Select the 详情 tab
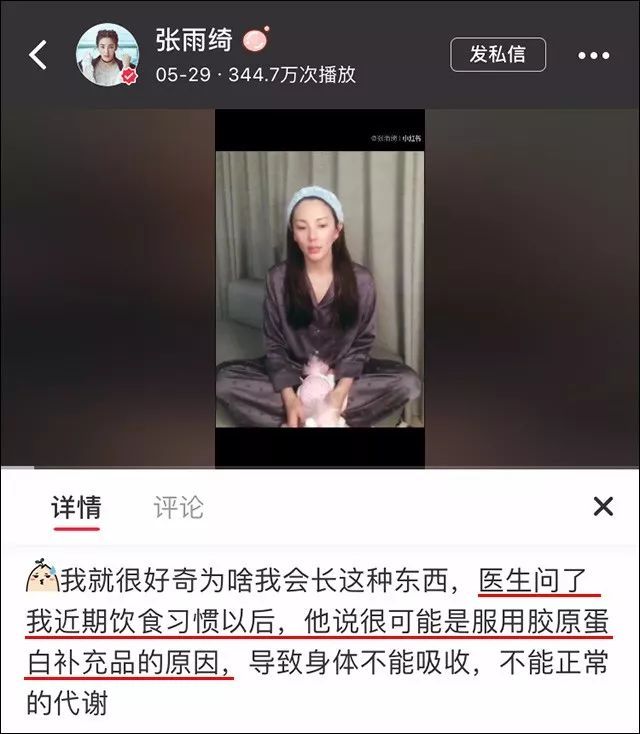640x734 pixels. click(x=76, y=507)
